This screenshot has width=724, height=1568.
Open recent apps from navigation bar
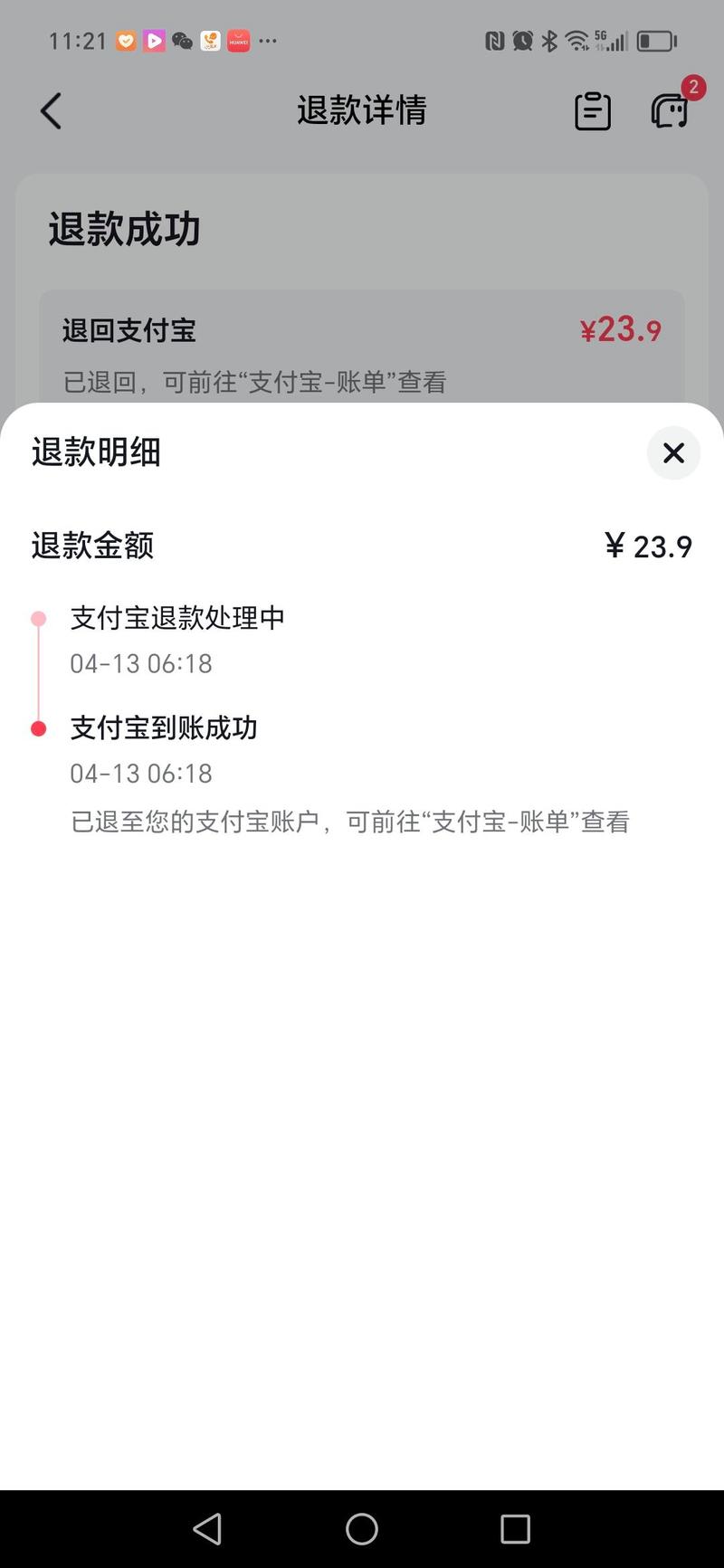click(x=515, y=1528)
